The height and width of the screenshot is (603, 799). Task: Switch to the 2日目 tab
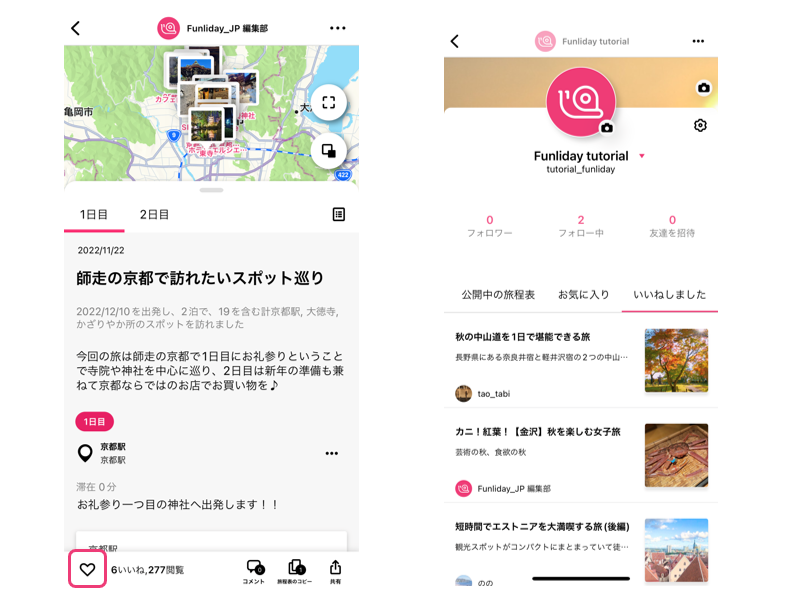tap(154, 215)
